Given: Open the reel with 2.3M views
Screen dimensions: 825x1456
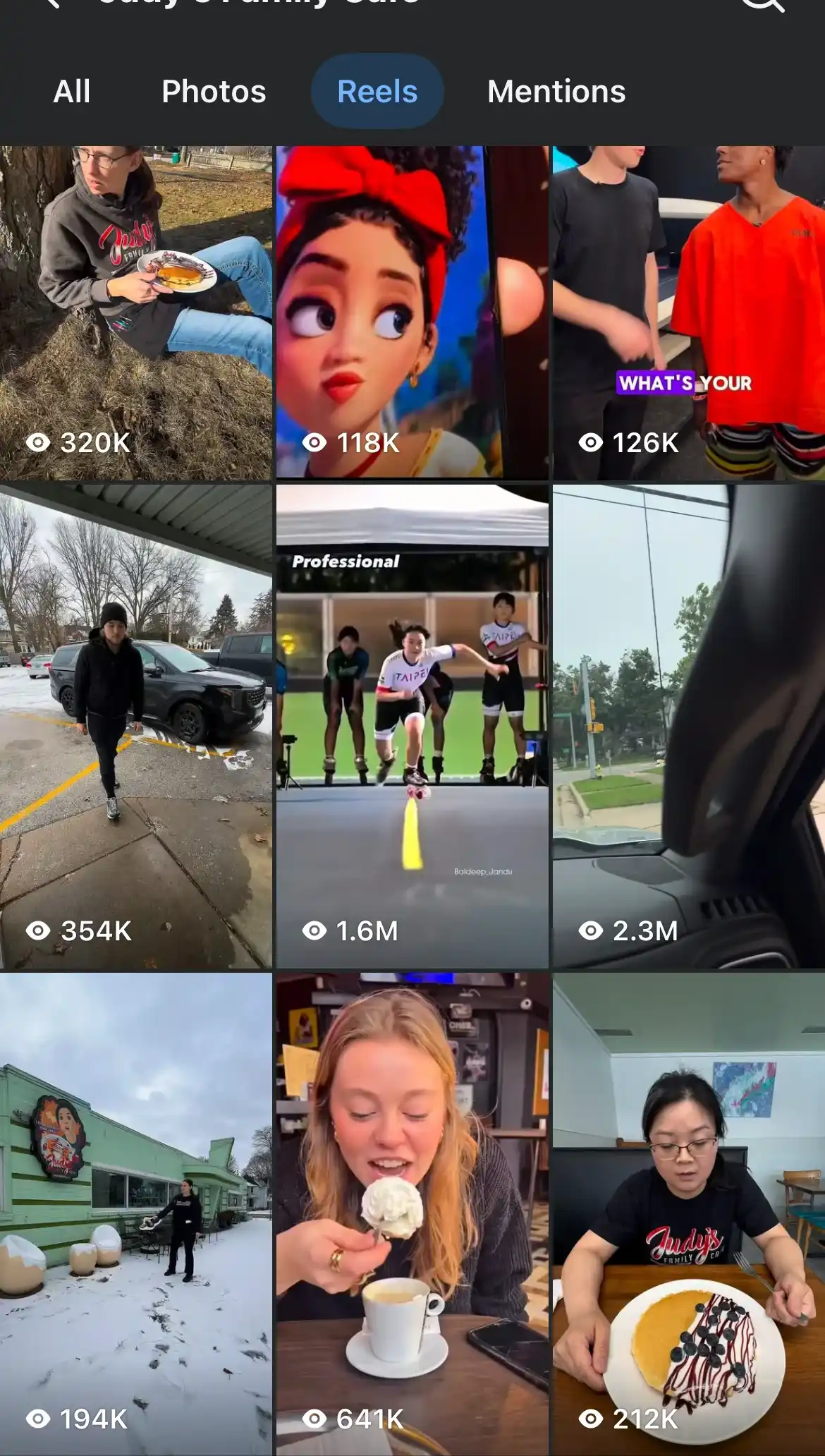Looking at the screenshot, I should tap(689, 726).
